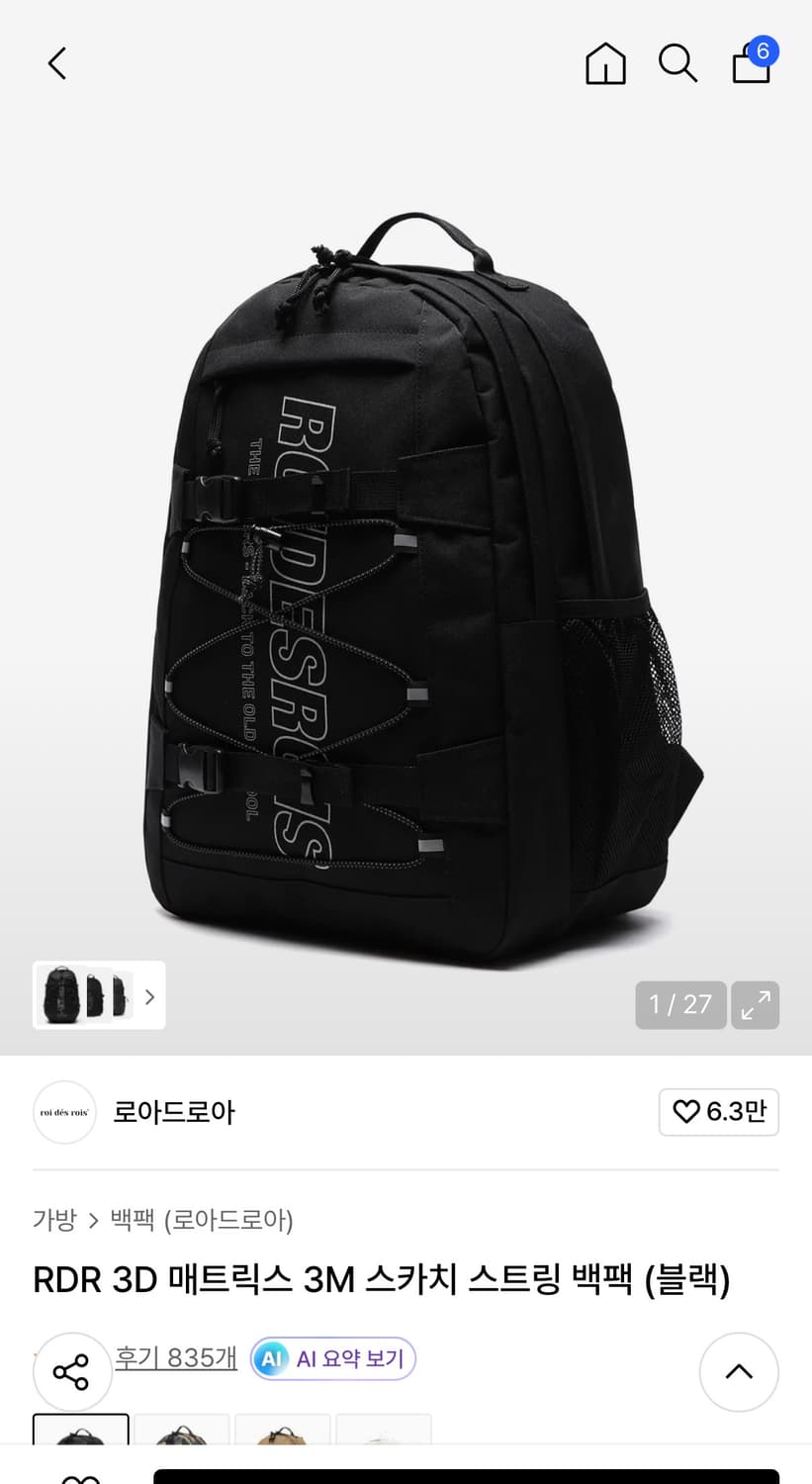Expand the product image to fullscreen
Image resolution: width=812 pixels, height=1484 pixels.
click(x=756, y=1004)
